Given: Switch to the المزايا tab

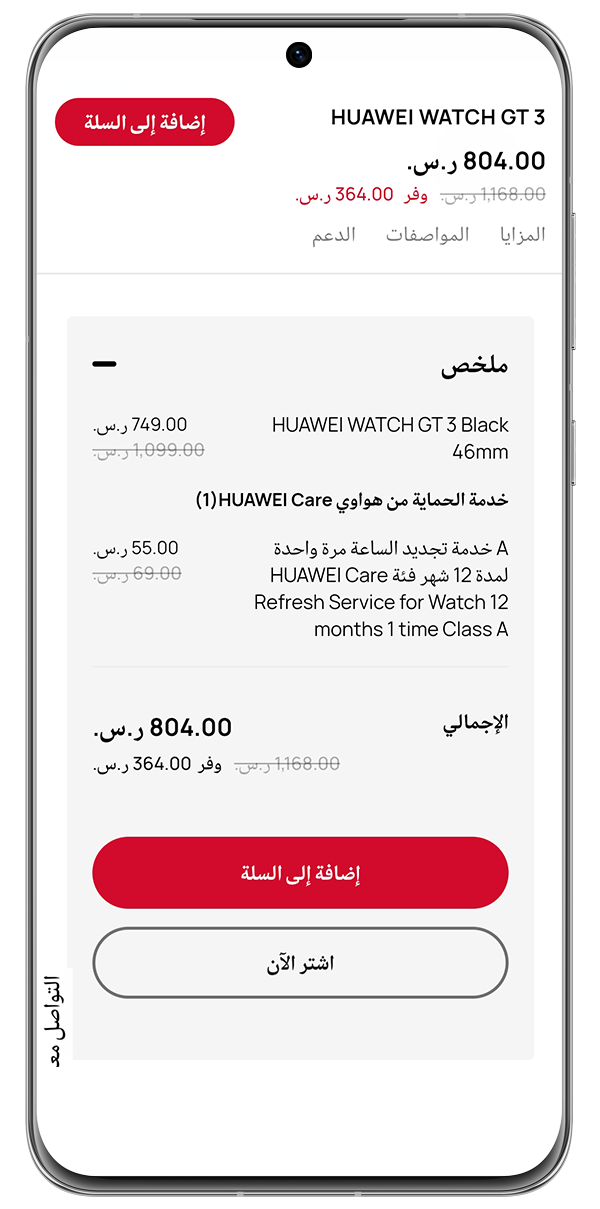Looking at the screenshot, I should click(x=523, y=235).
